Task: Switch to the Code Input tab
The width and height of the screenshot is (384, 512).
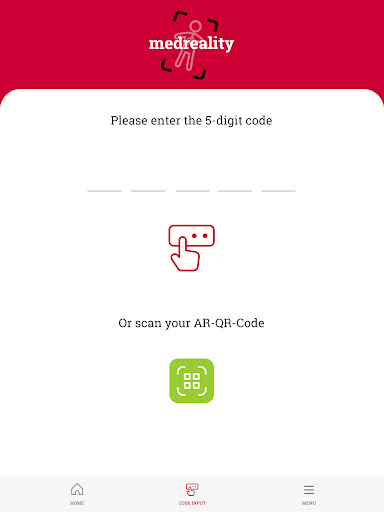Action: click(x=192, y=494)
